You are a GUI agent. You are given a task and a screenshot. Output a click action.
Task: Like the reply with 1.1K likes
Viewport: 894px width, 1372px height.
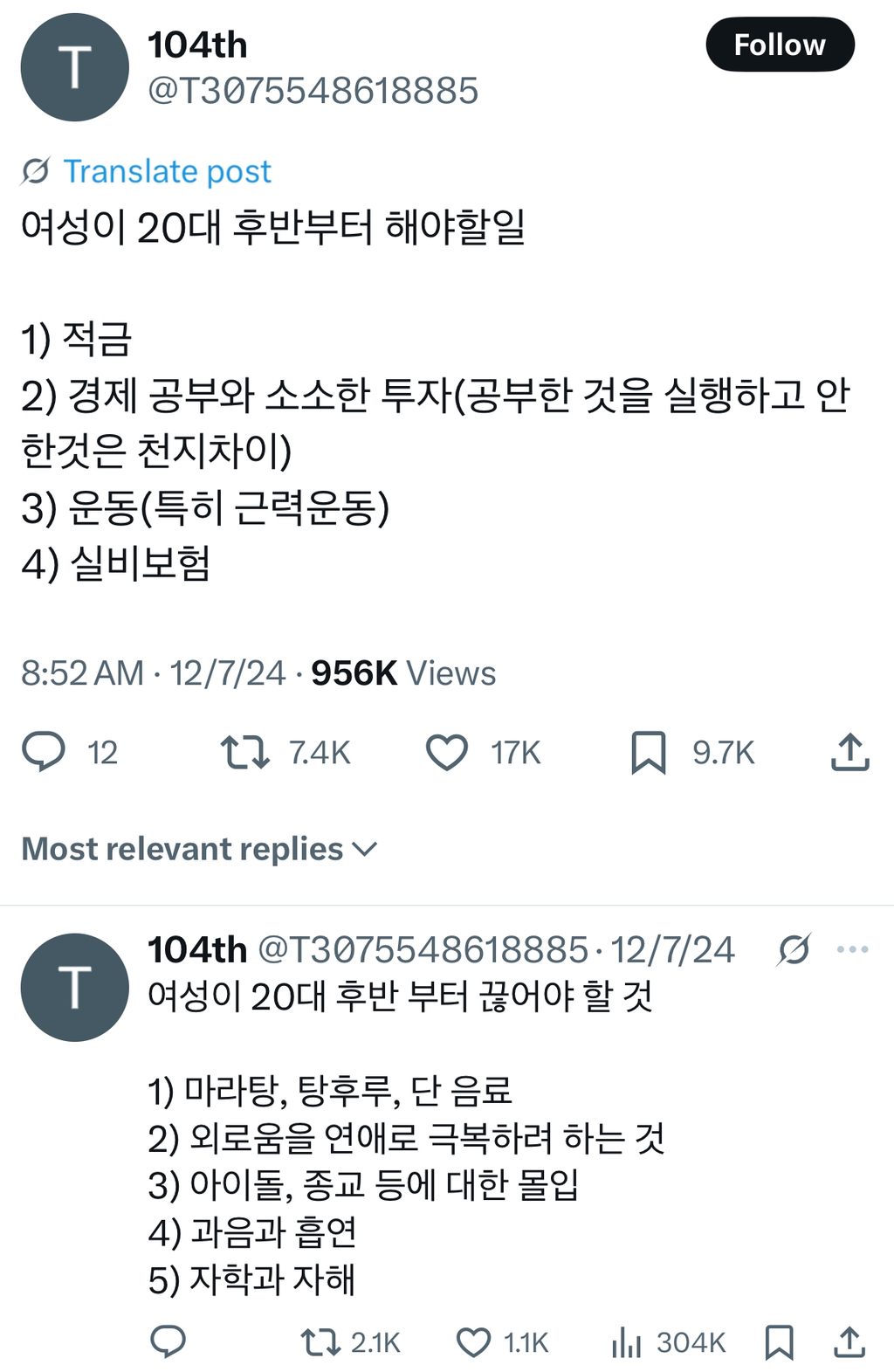476,1342
